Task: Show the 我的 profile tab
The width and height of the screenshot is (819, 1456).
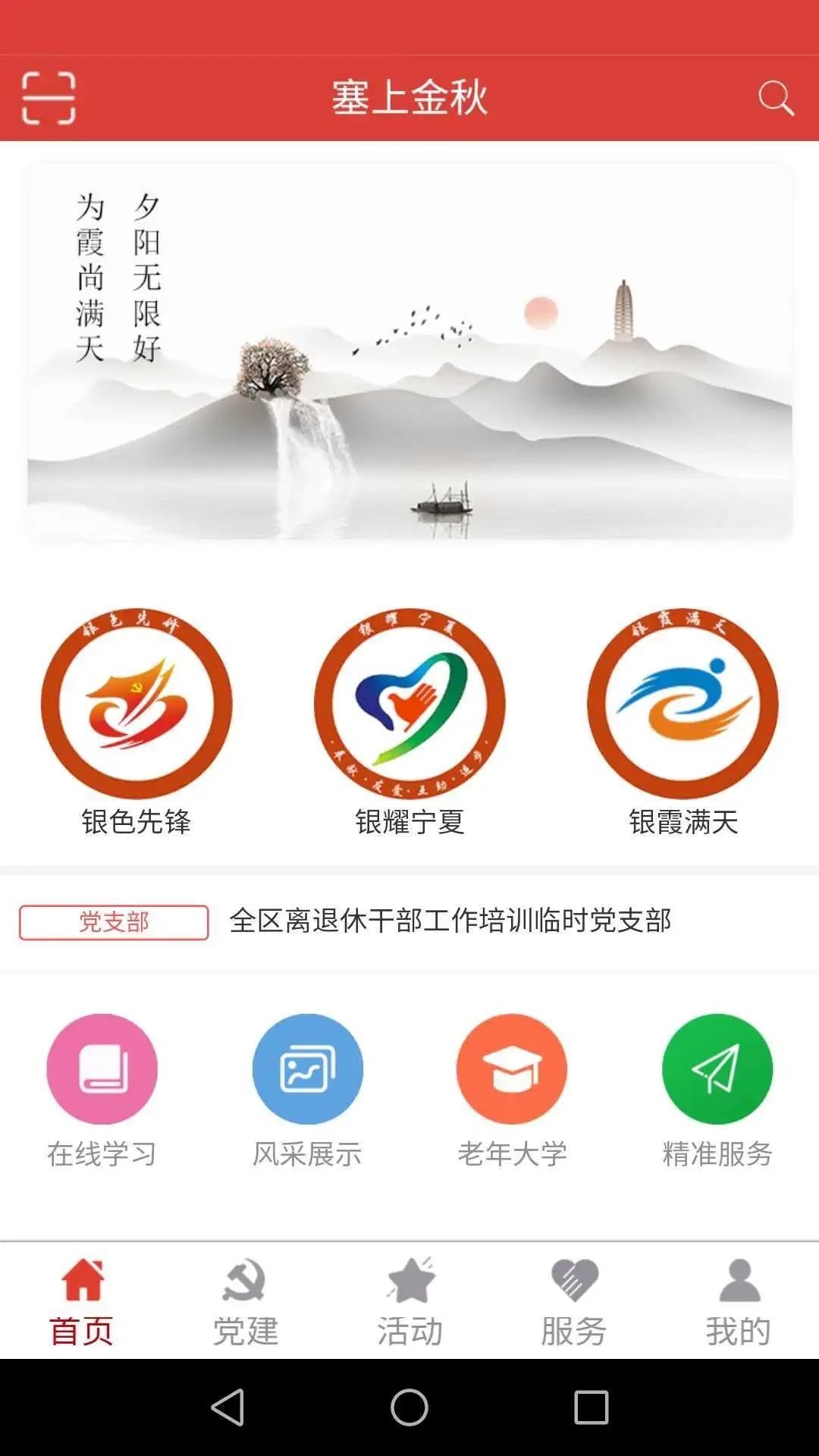Action: 739,1301
